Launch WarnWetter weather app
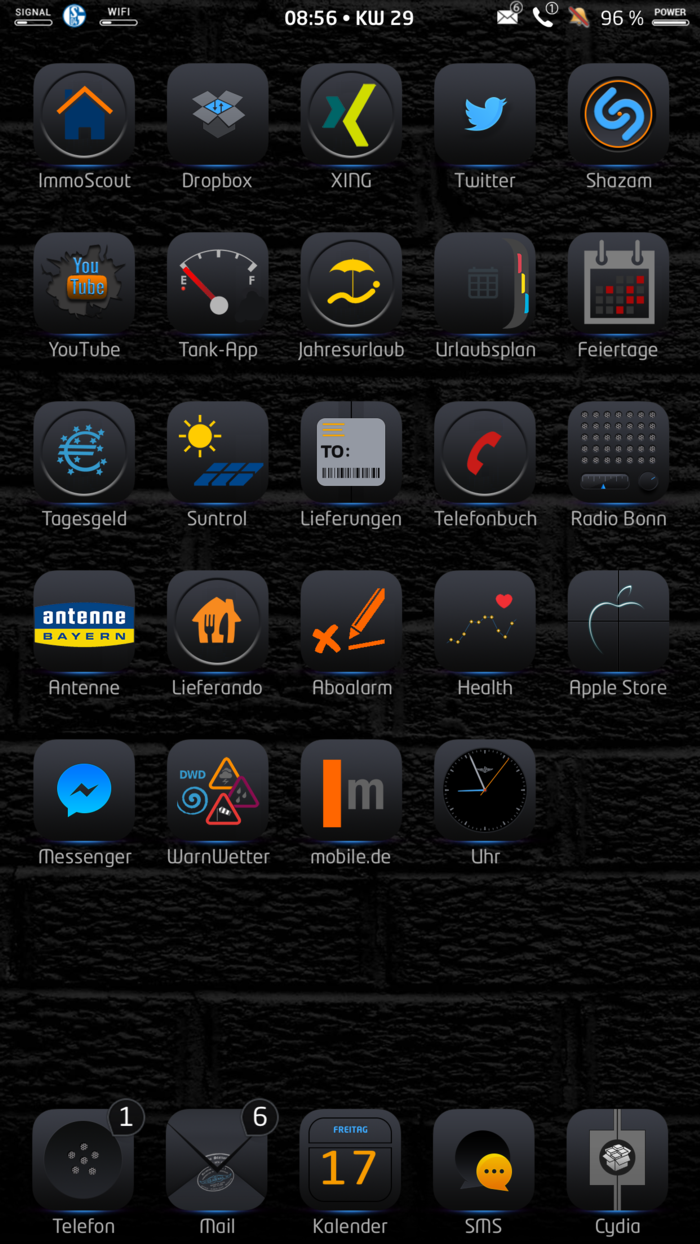Image resolution: width=700 pixels, height=1244 pixels. 217,790
